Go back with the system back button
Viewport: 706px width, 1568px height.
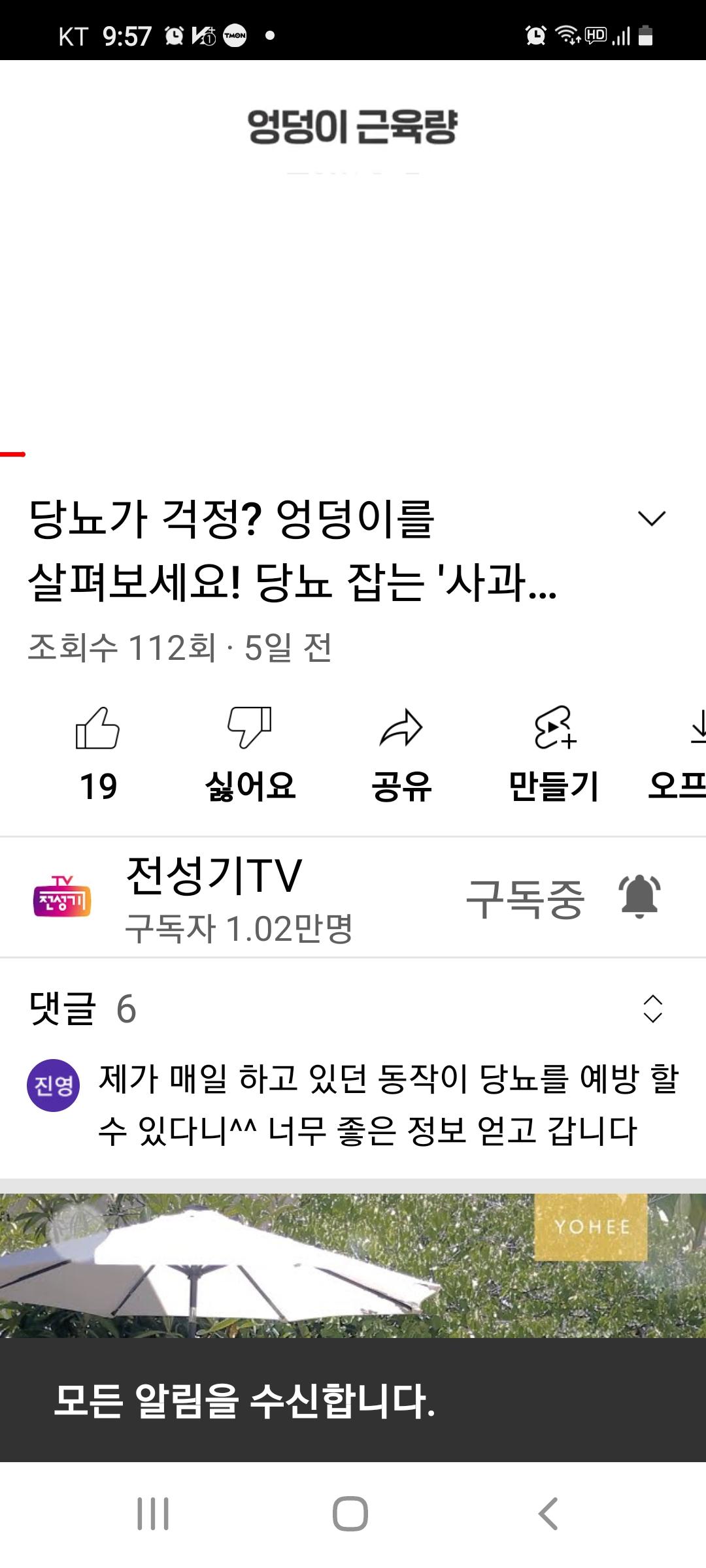point(548,1513)
